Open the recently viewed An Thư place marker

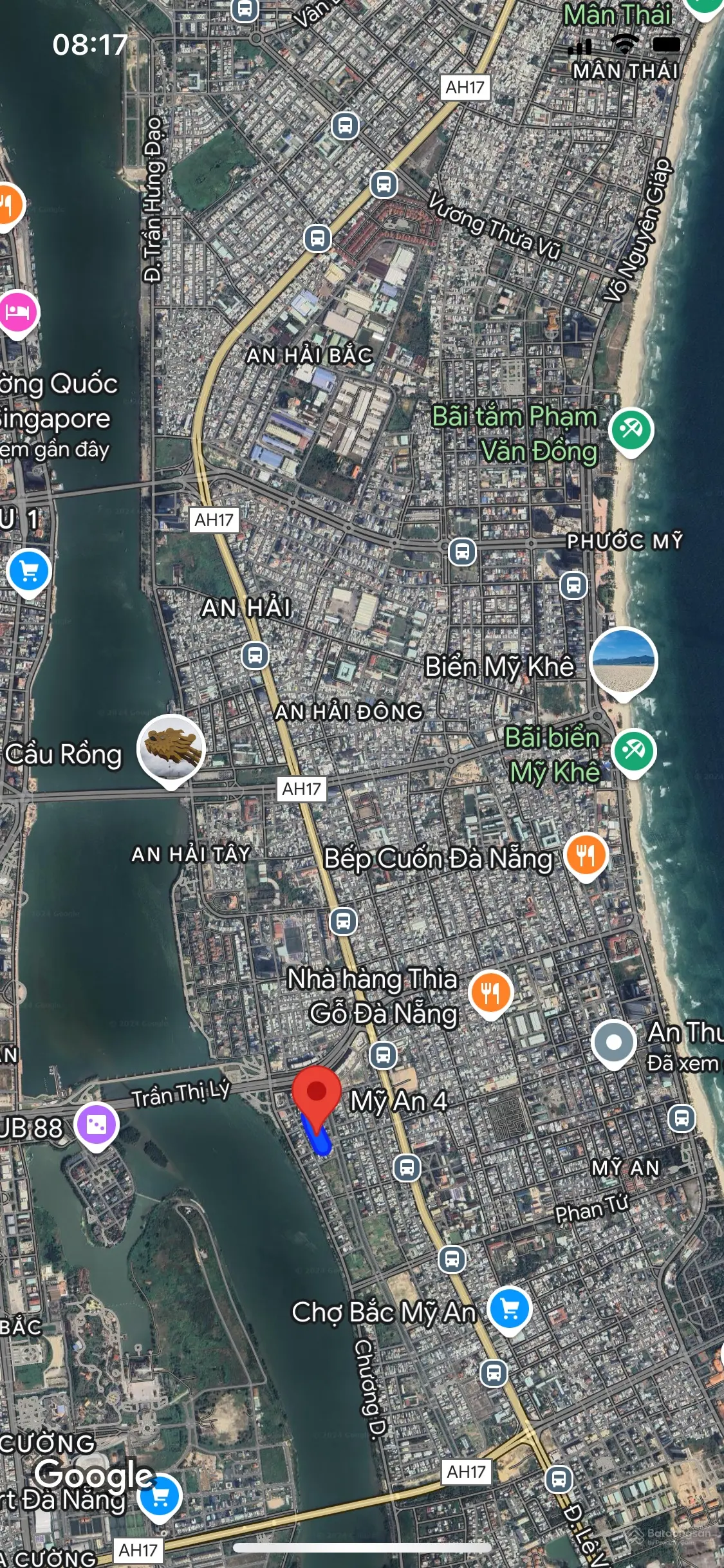(613, 1042)
